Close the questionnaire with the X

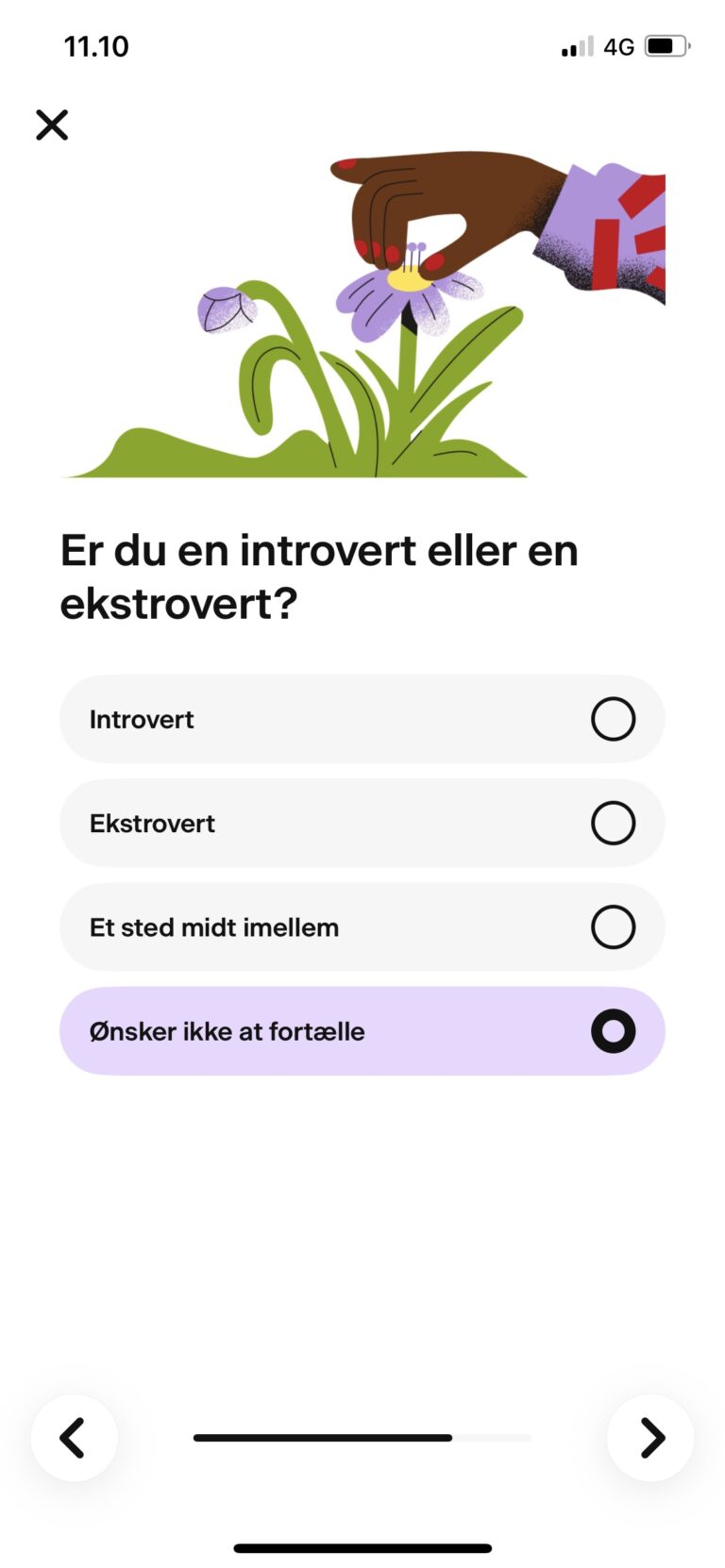pos(52,125)
